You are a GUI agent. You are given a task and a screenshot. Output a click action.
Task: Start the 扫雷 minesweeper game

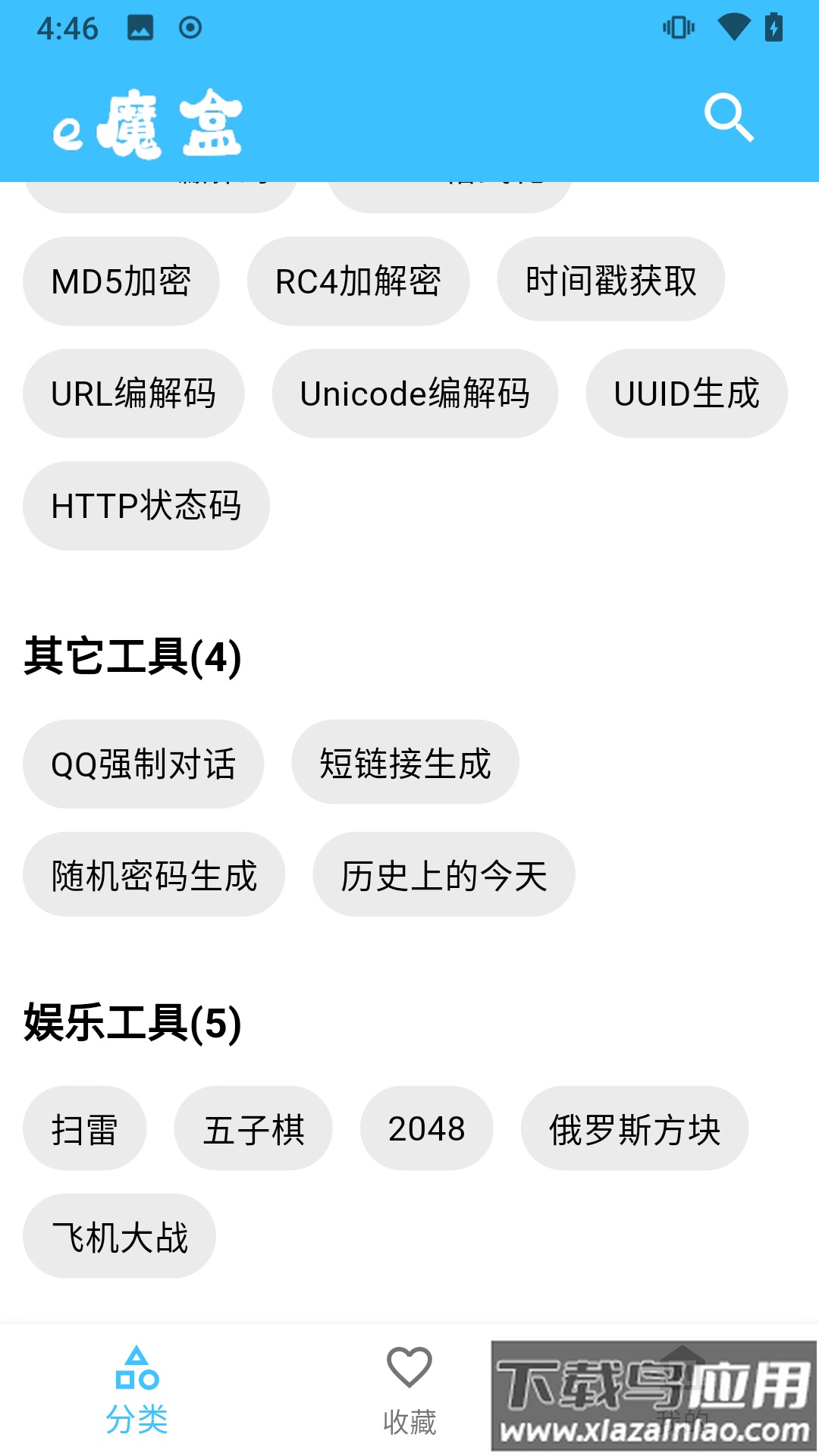(84, 1128)
